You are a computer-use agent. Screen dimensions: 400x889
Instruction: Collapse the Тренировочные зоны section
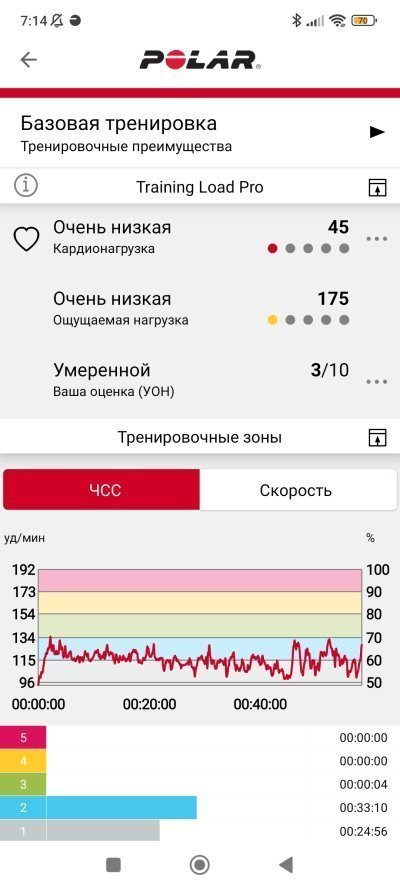[377, 438]
